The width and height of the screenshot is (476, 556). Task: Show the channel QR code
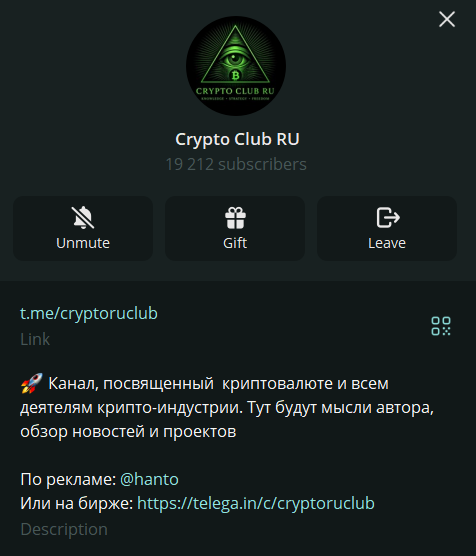tap(441, 326)
